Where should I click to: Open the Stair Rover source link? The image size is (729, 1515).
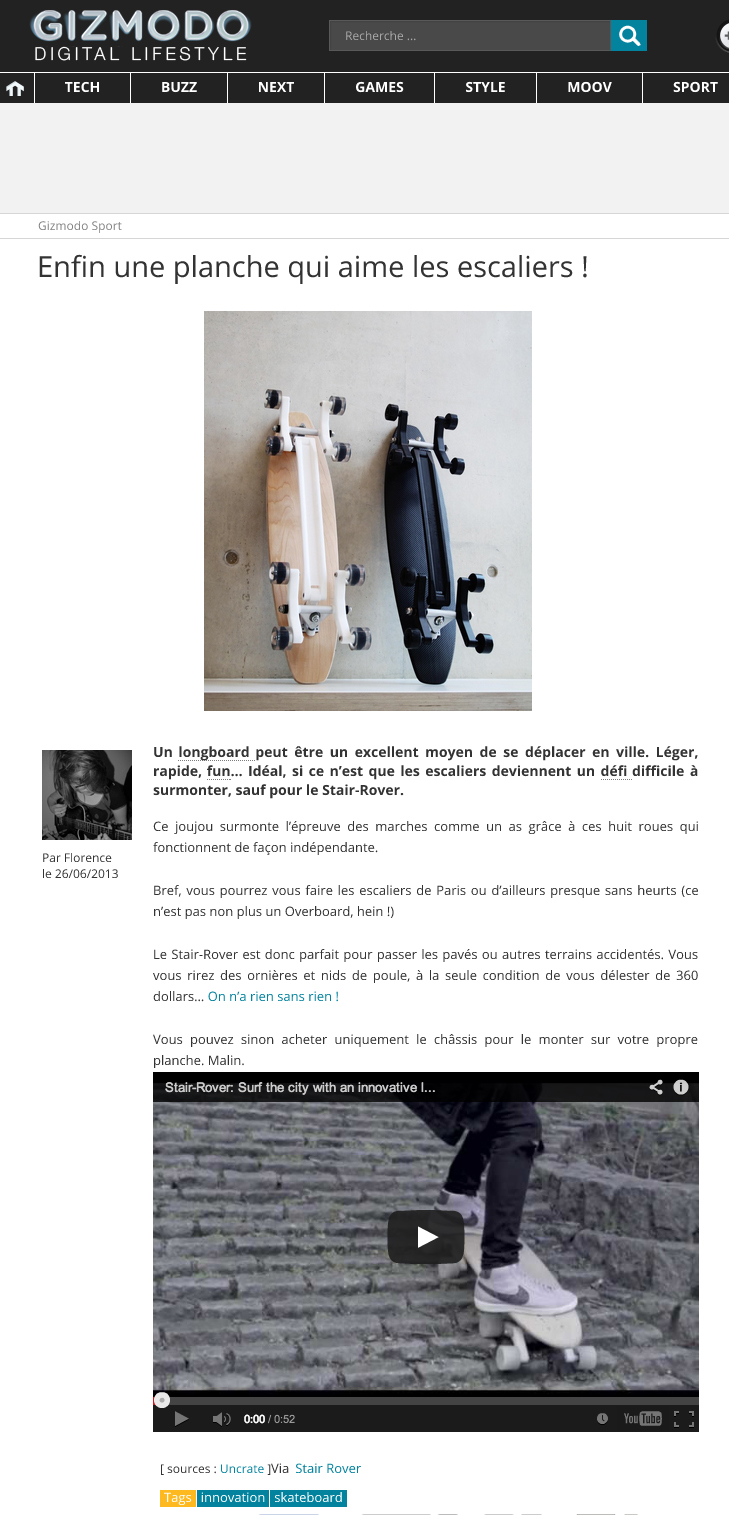coord(328,1469)
